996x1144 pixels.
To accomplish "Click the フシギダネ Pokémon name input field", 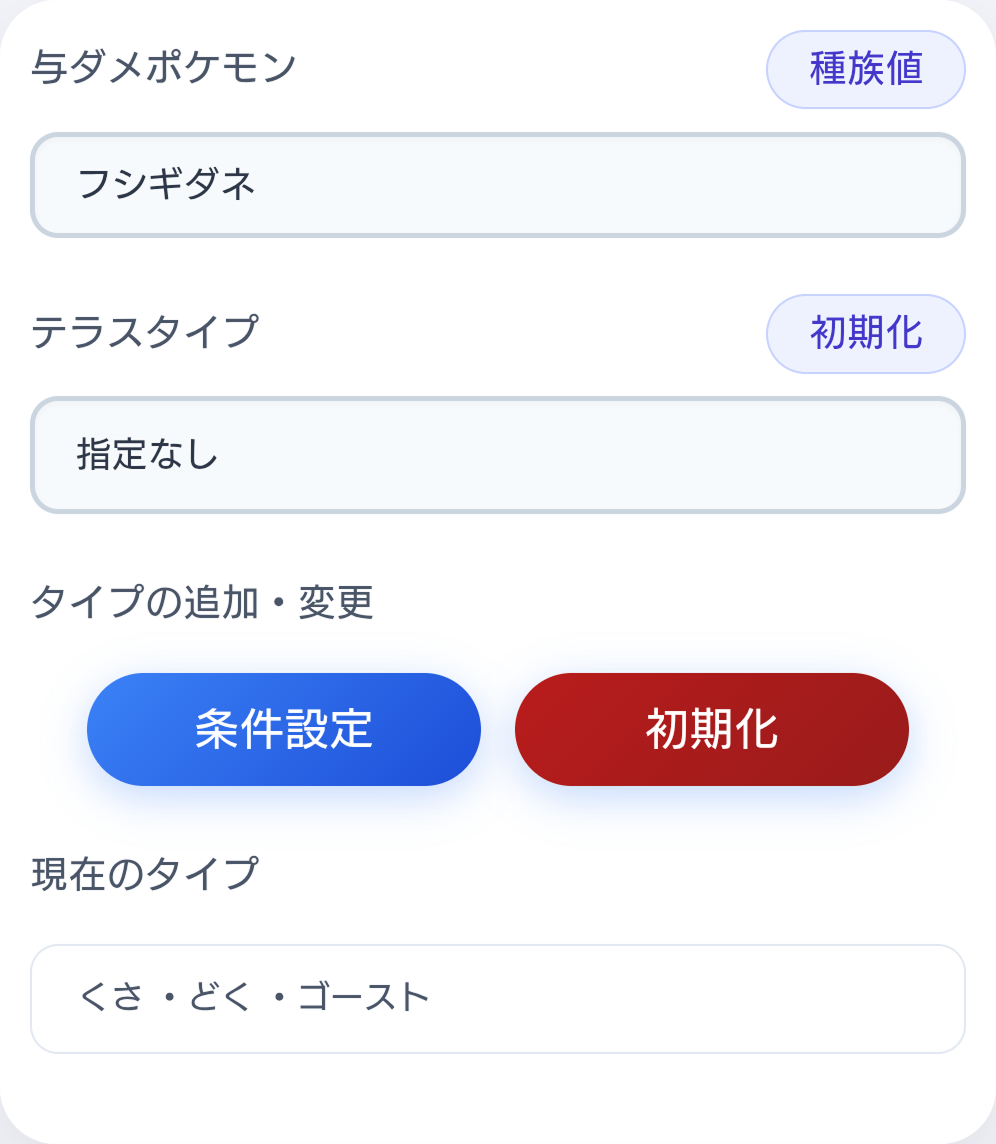I will pos(497,183).
